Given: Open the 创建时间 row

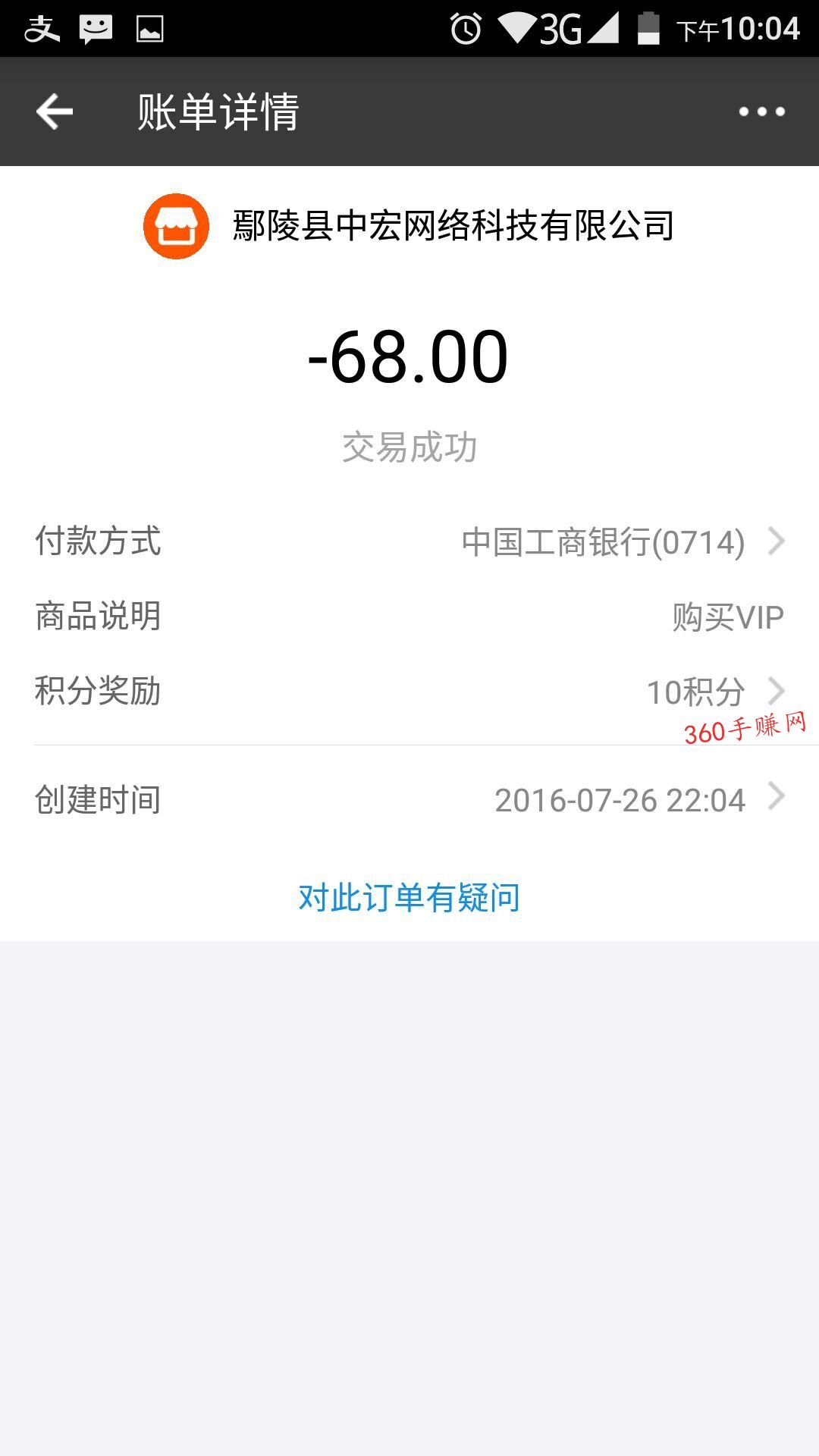Looking at the screenshot, I should click(x=409, y=799).
